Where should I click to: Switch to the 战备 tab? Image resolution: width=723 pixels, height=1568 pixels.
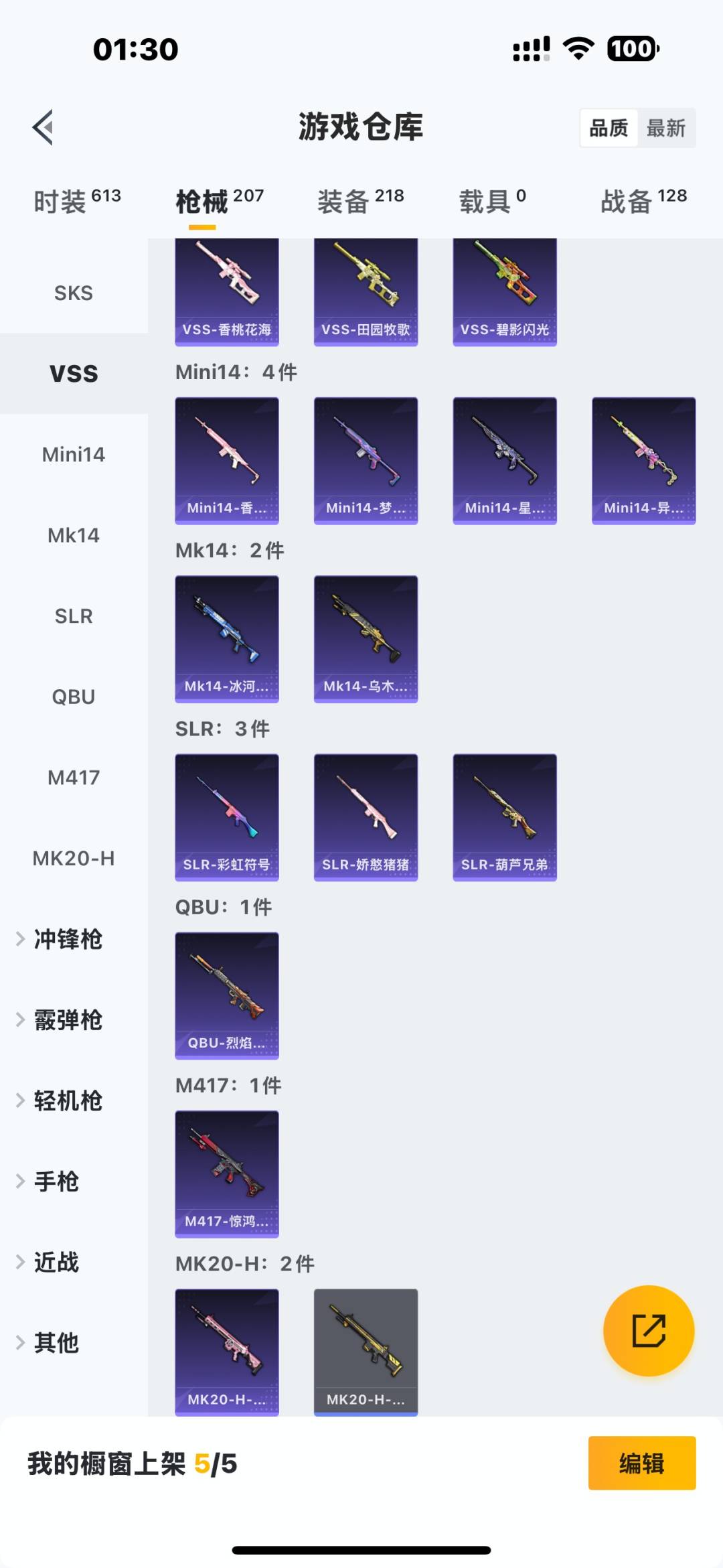point(643,201)
